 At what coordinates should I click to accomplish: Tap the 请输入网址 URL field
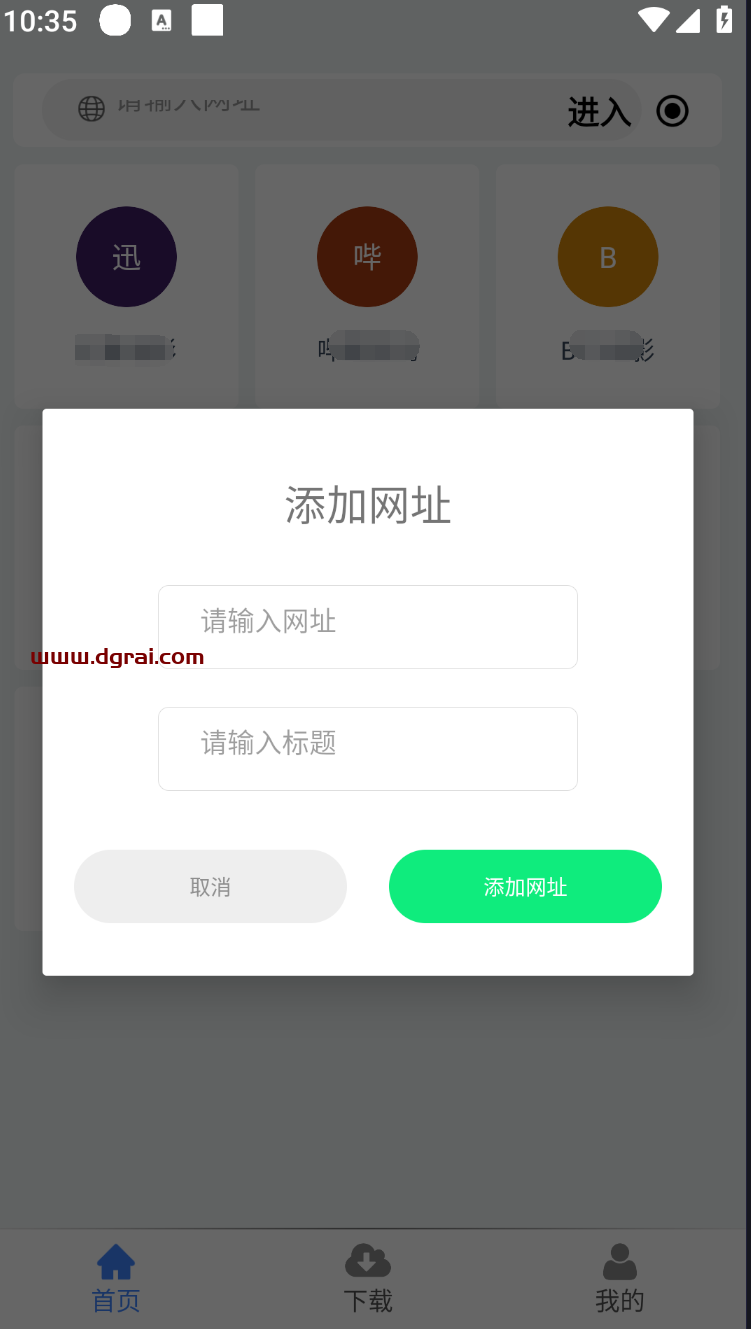[x=367, y=627]
